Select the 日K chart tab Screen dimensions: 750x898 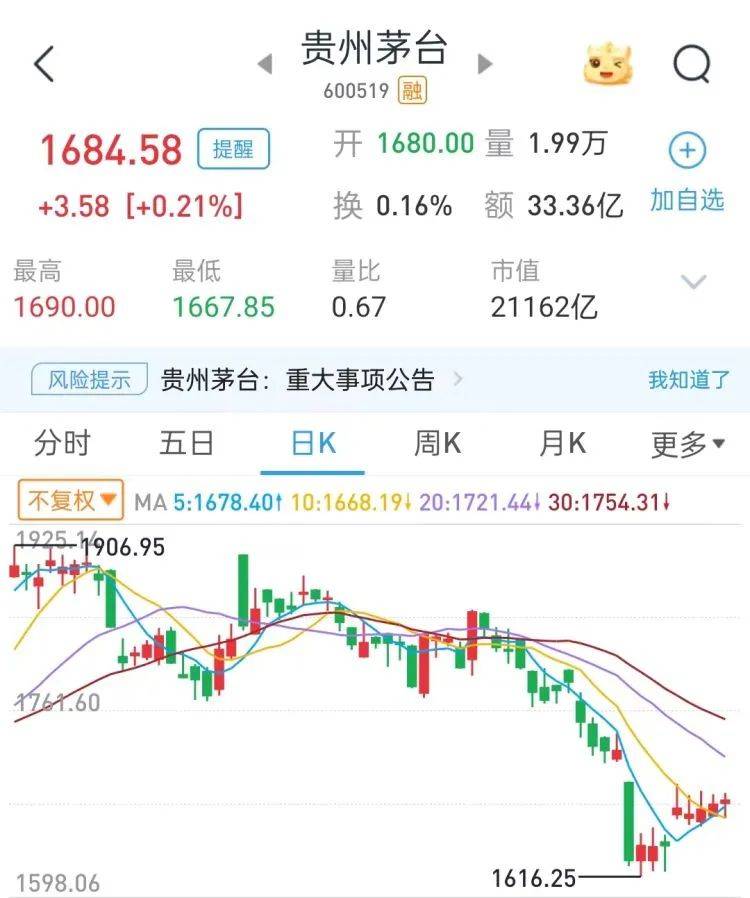[x=313, y=443]
